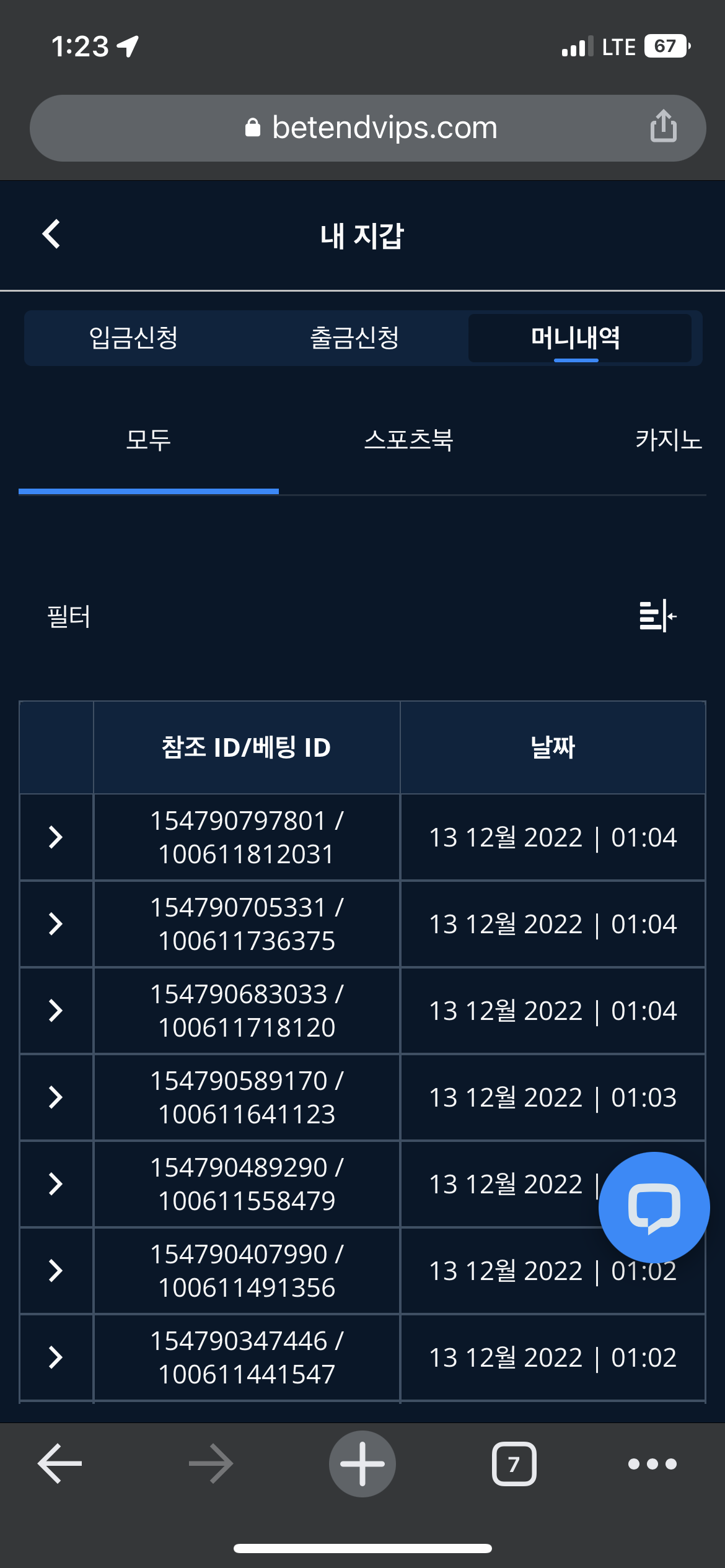725x1568 pixels.
Task: Open a new browser tab
Action: 362,1464
